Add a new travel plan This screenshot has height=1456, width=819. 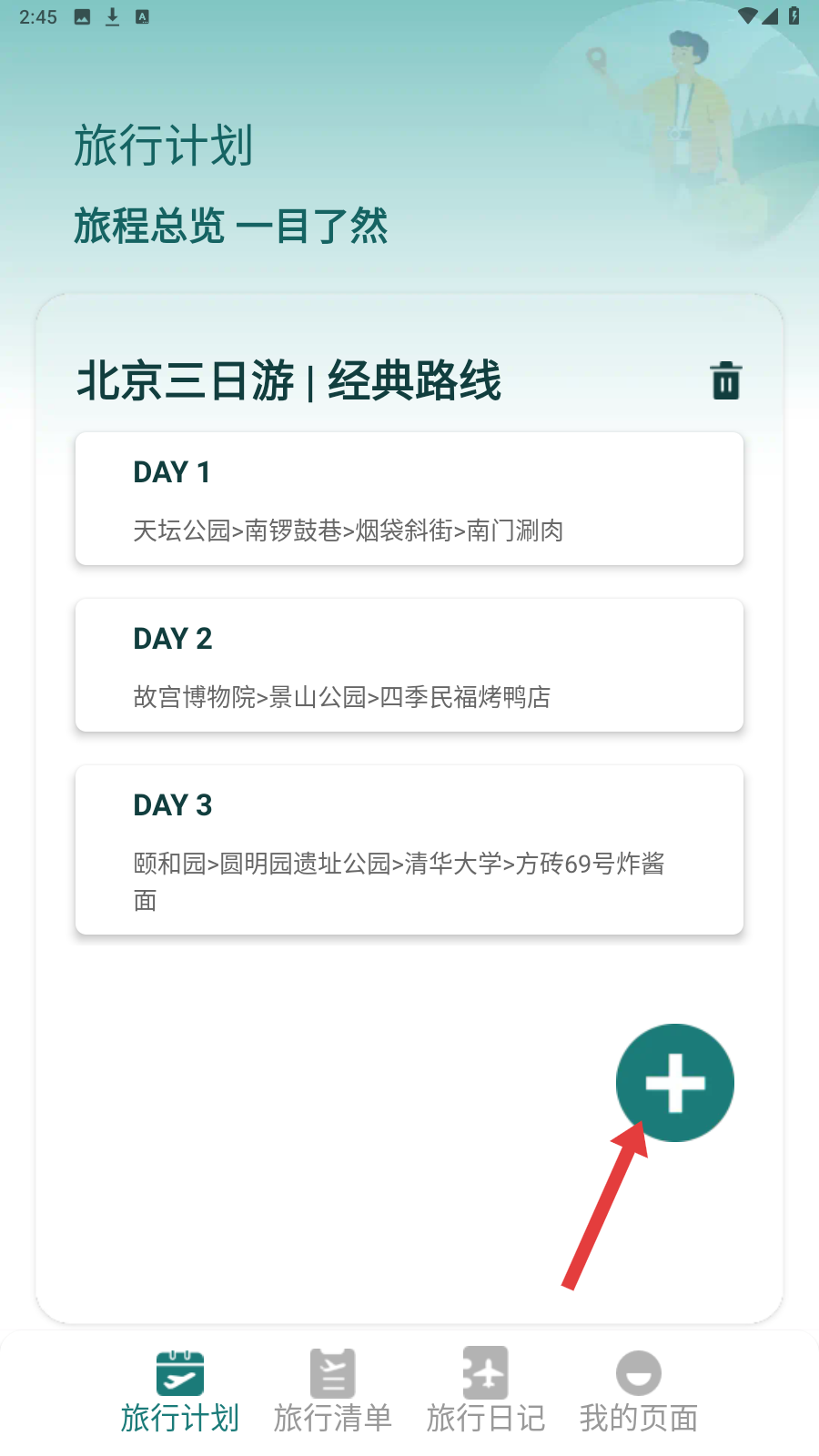(x=674, y=1082)
